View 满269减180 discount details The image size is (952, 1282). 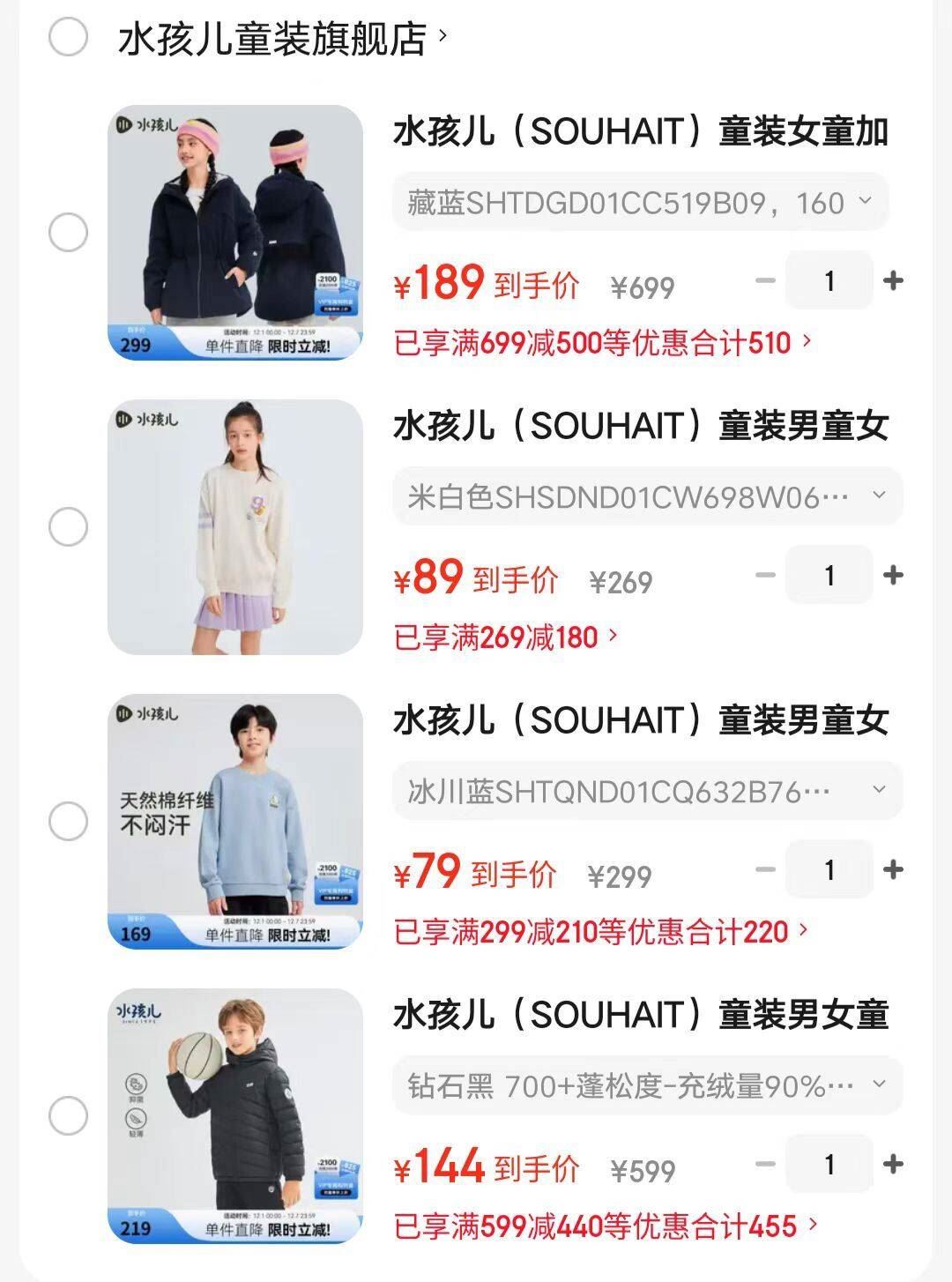pos(506,637)
